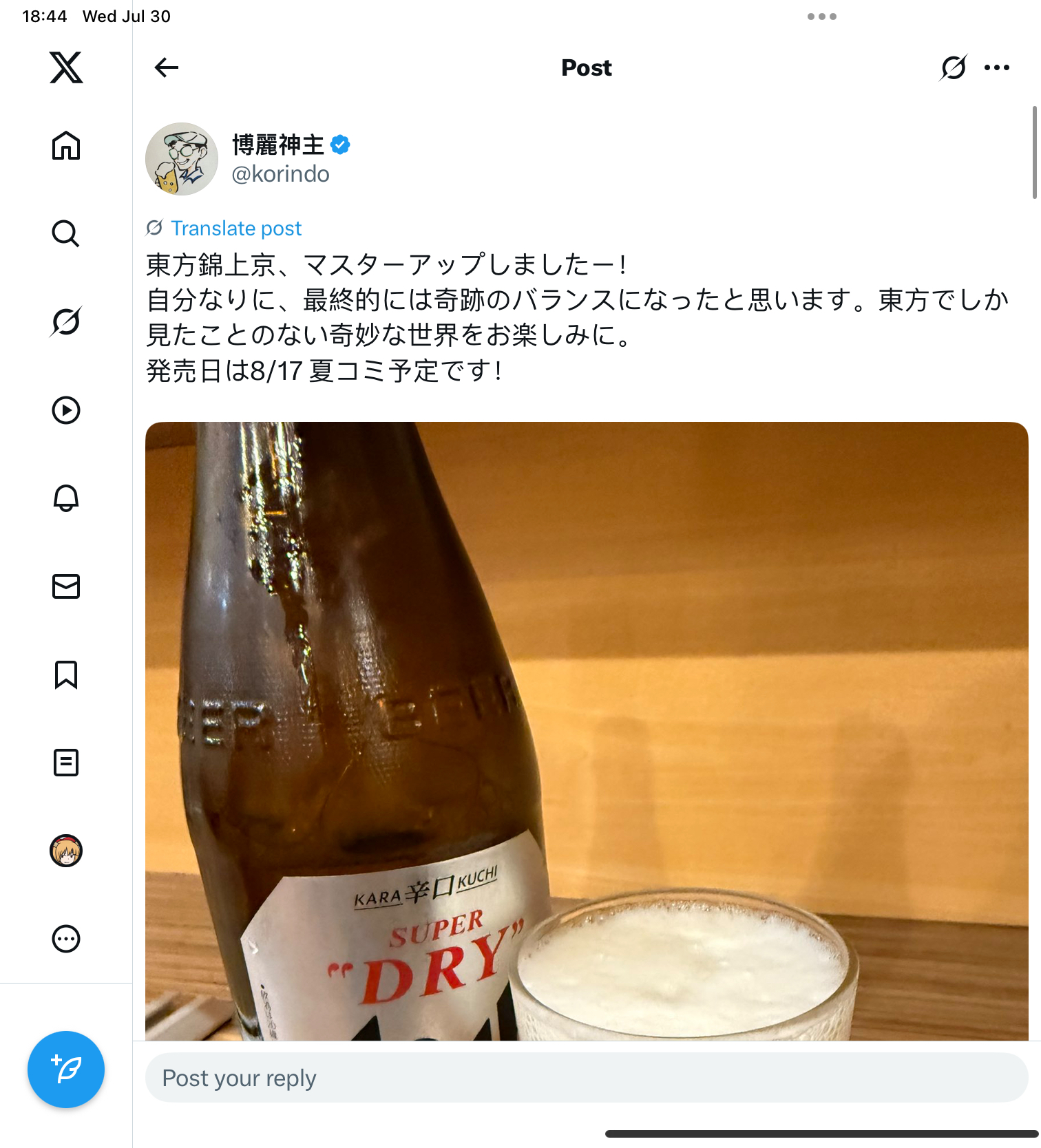Open the More options circle in the sidebar

coord(66,939)
